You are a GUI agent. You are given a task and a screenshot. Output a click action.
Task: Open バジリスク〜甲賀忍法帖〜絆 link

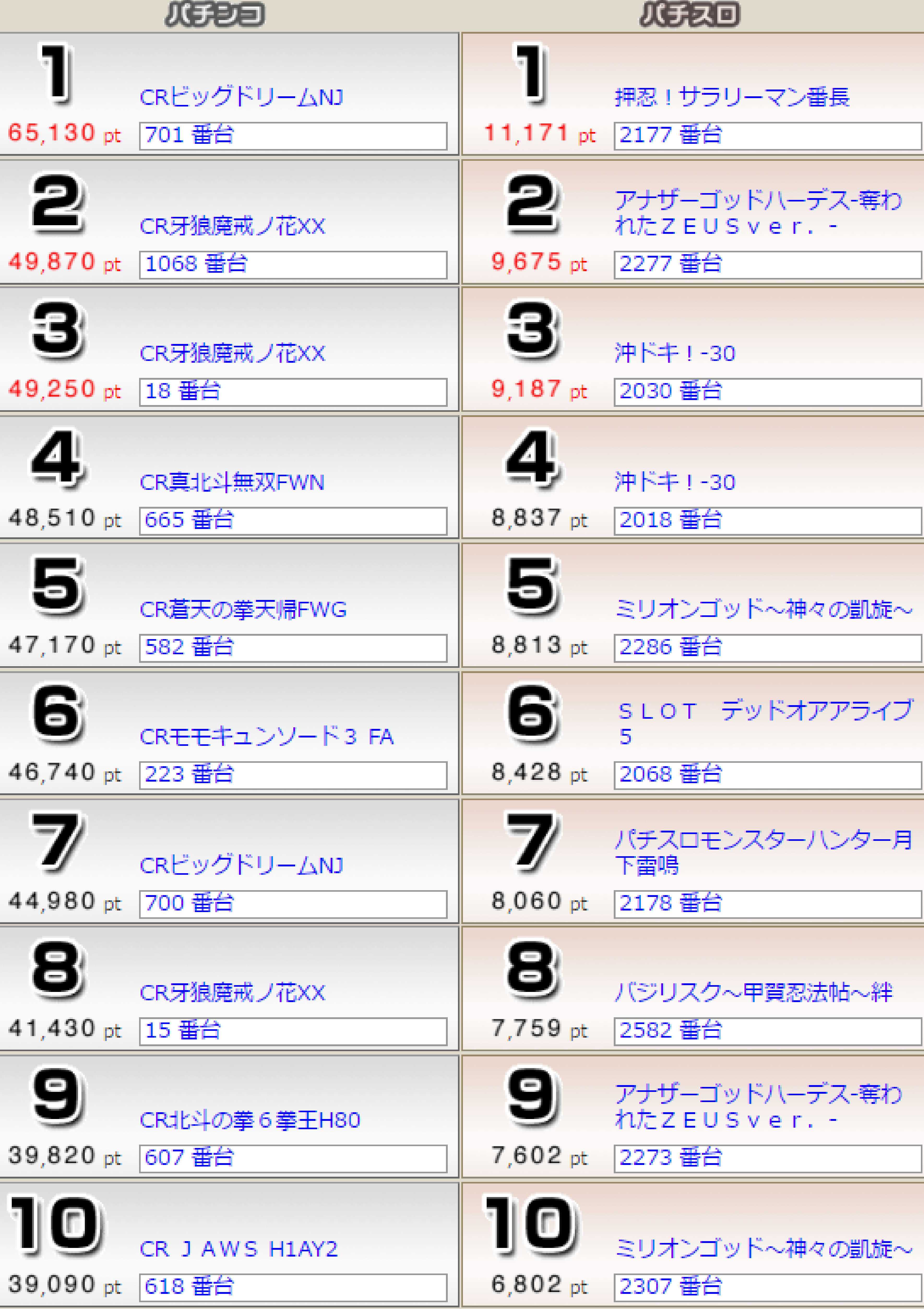pyautogui.click(x=753, y=993)
